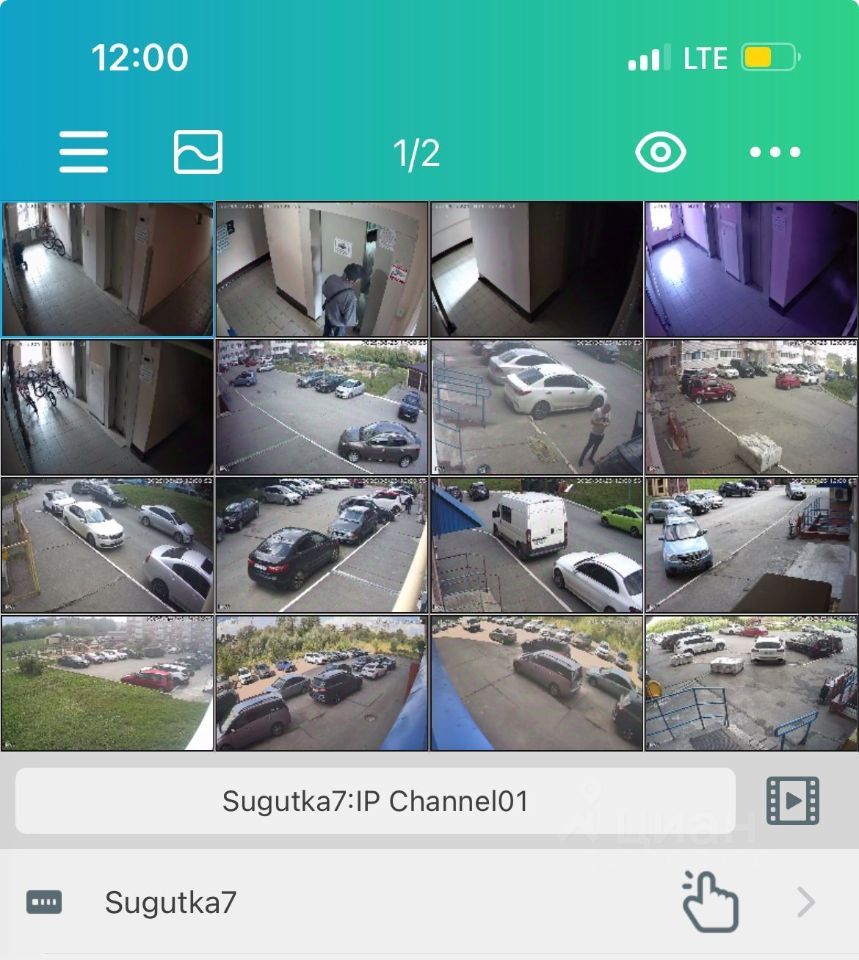Open the snapshot gallery icon
The width and height of the screenshot is (859, 960).
[198, 153]
